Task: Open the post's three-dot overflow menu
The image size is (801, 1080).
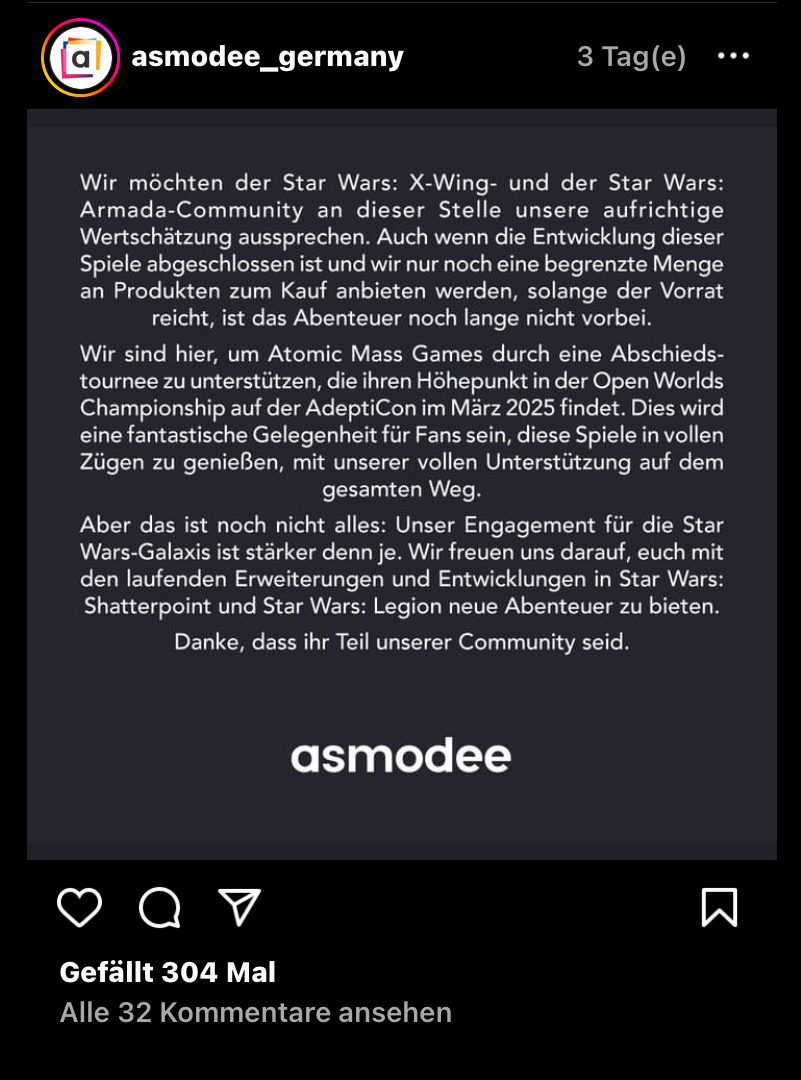Action: tap(733, 57)
